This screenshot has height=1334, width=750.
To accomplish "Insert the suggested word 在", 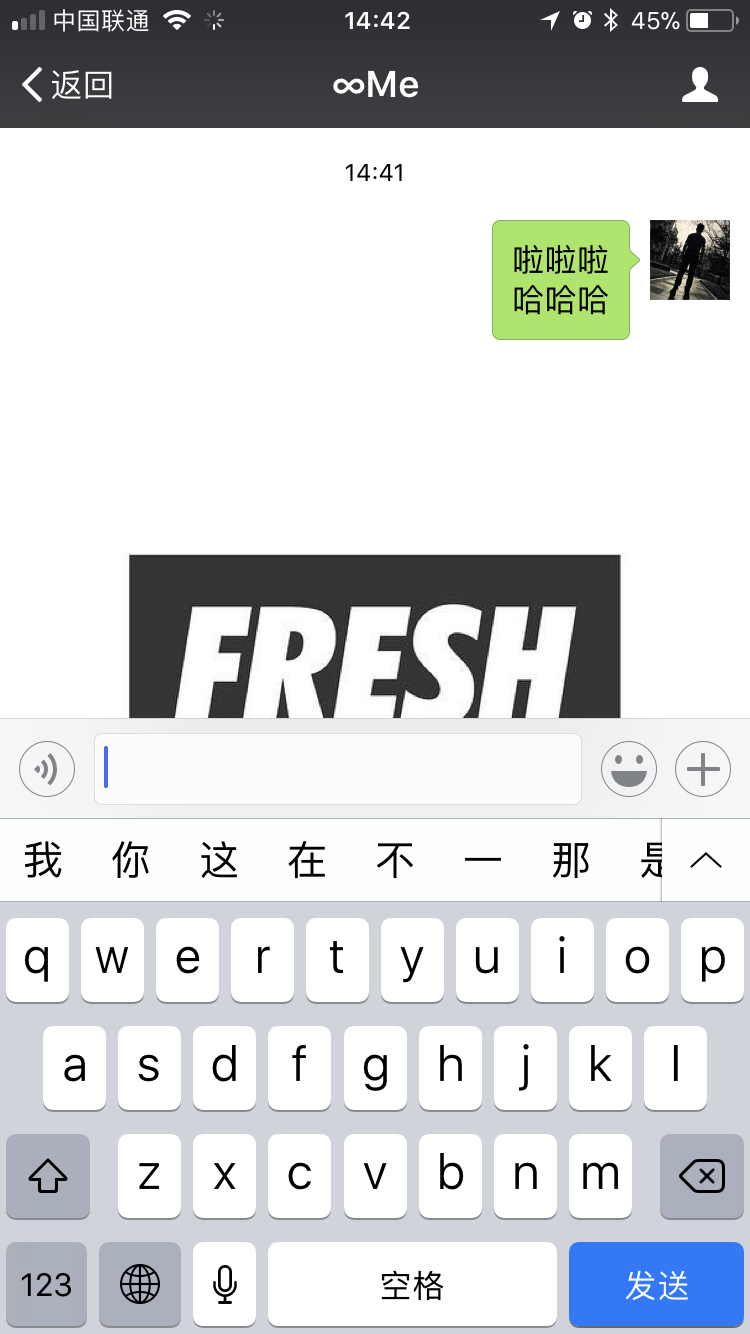I will click(307, 860).
